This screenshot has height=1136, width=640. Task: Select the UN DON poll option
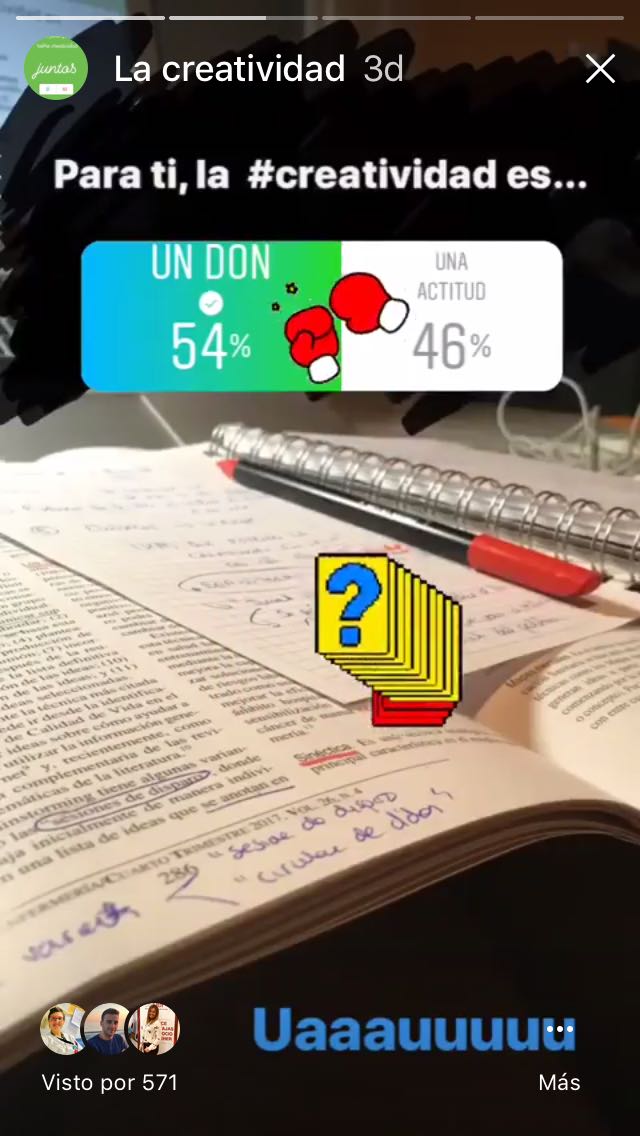click(x=211, y=316)
